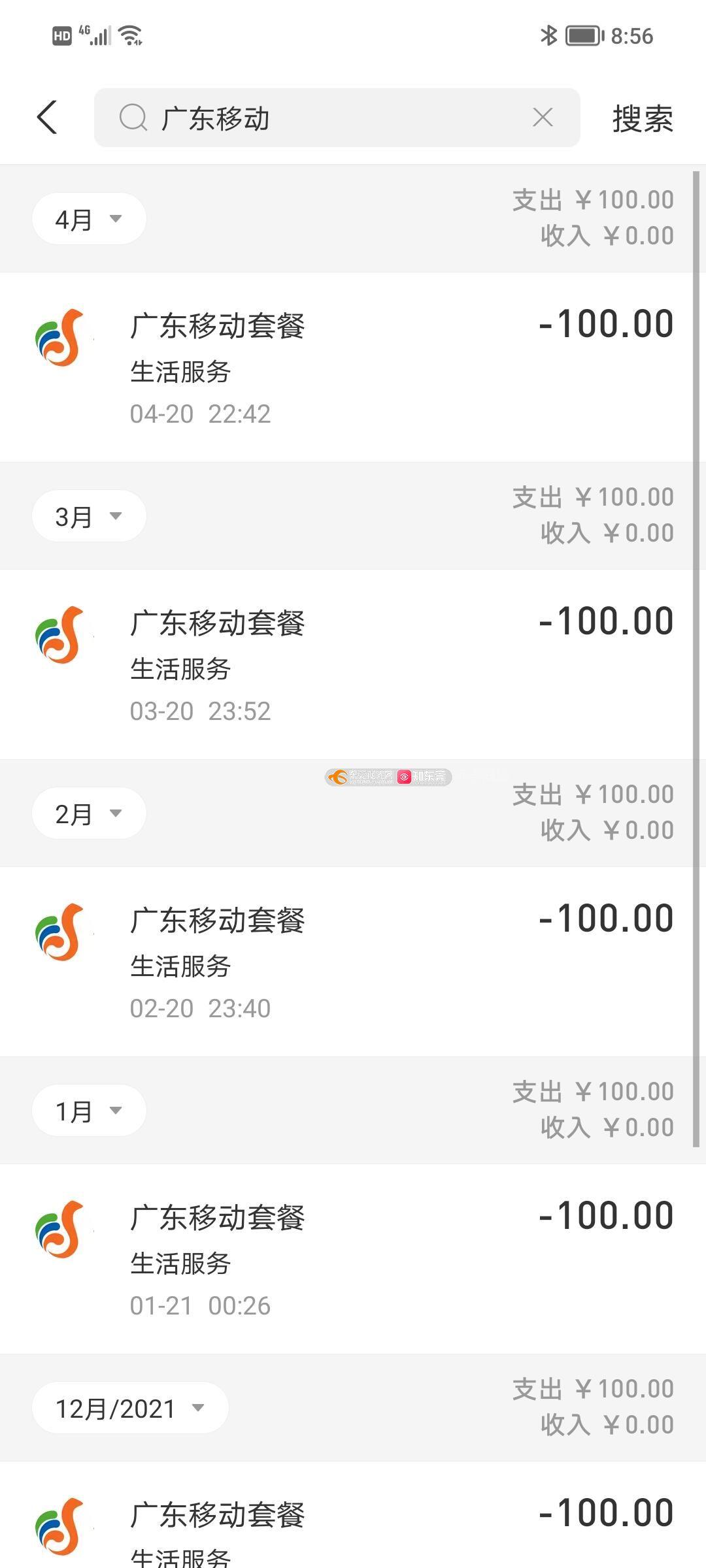The width and height of the screenshot is (706, 1568).
Task: Expand the 12月/2021 month dropdown
Action: click(130, 1408)
